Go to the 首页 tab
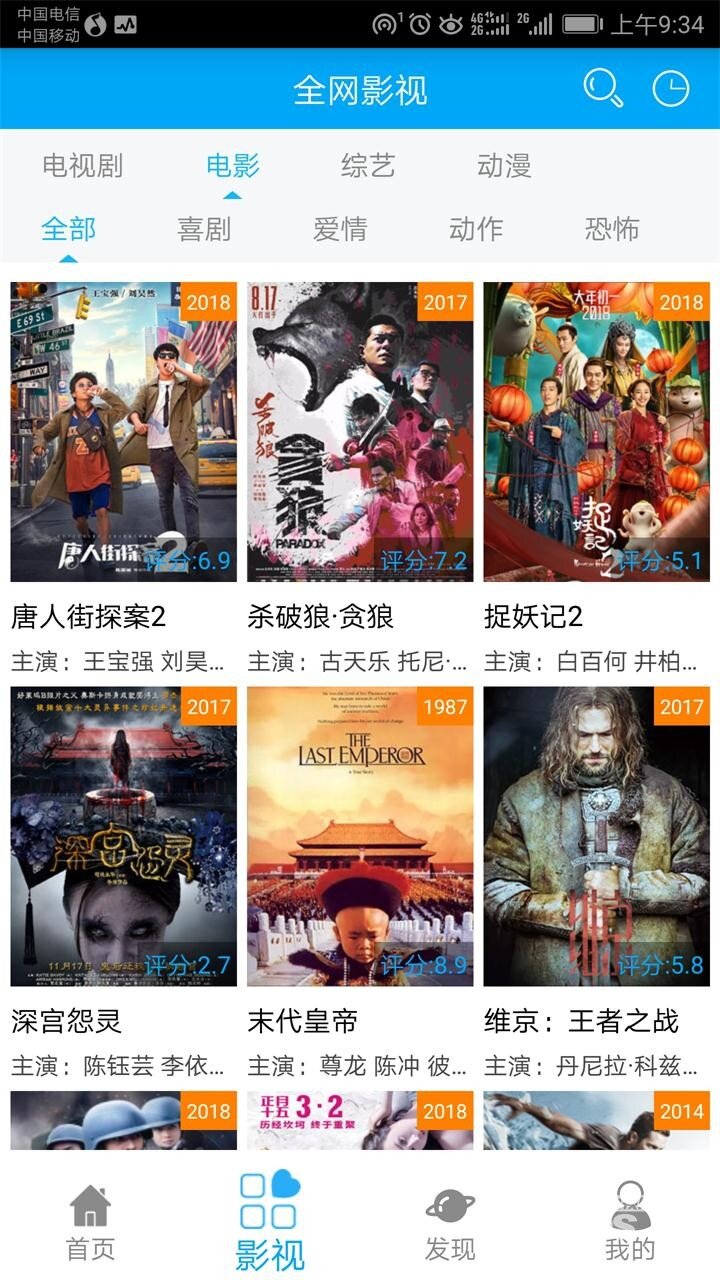 point(90,1222)
